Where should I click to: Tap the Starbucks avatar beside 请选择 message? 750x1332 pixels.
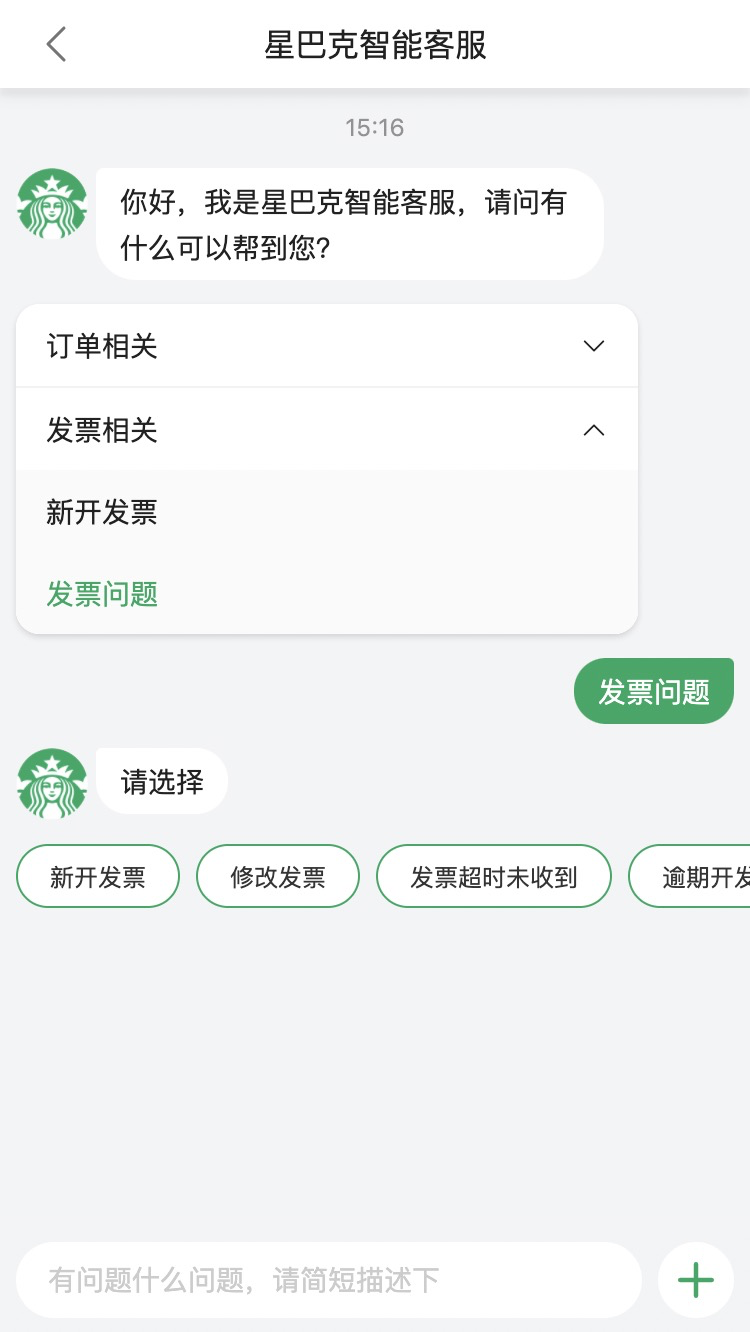click(51, 782)
